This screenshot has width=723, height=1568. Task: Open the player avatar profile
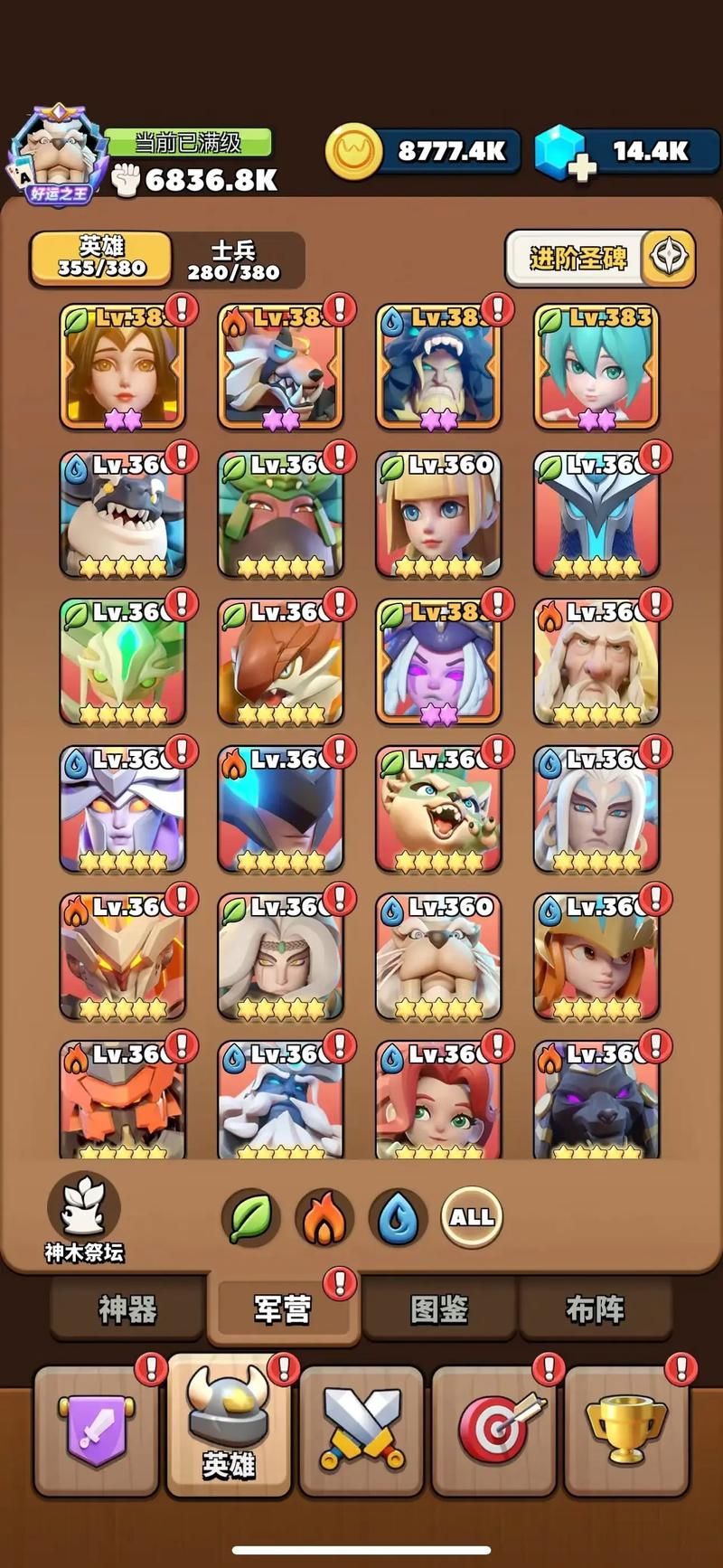[52, 154]
